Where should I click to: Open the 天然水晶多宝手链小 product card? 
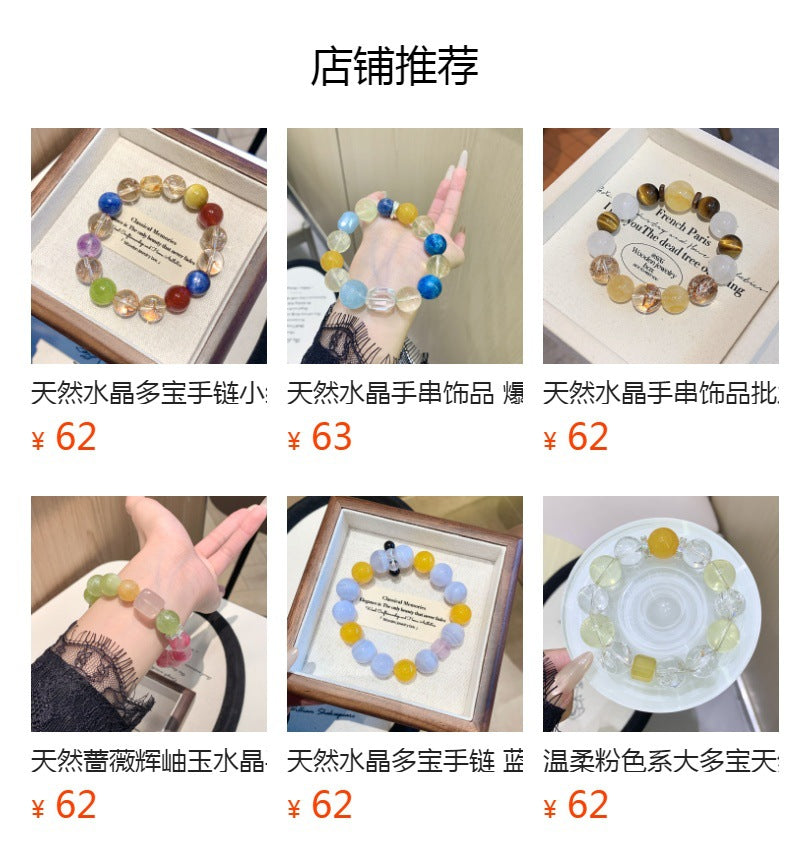(148, 246)
